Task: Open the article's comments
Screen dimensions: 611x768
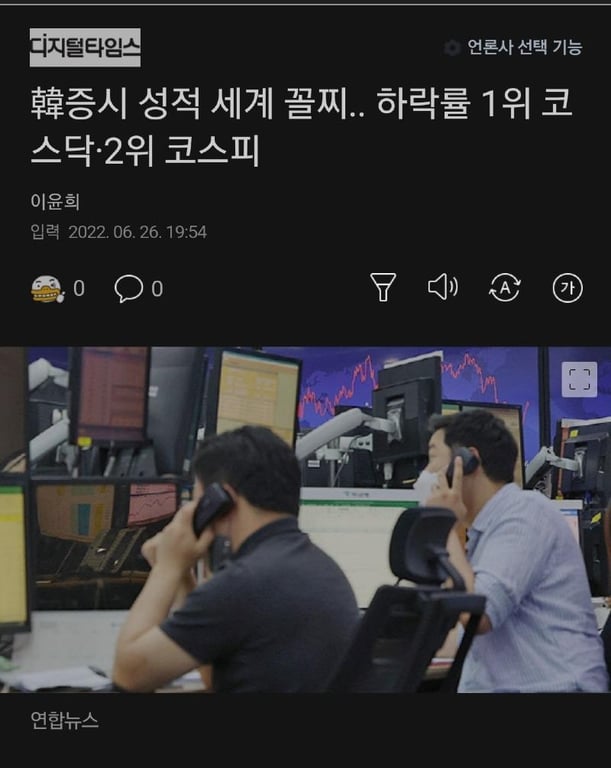Action: [129, 289]
